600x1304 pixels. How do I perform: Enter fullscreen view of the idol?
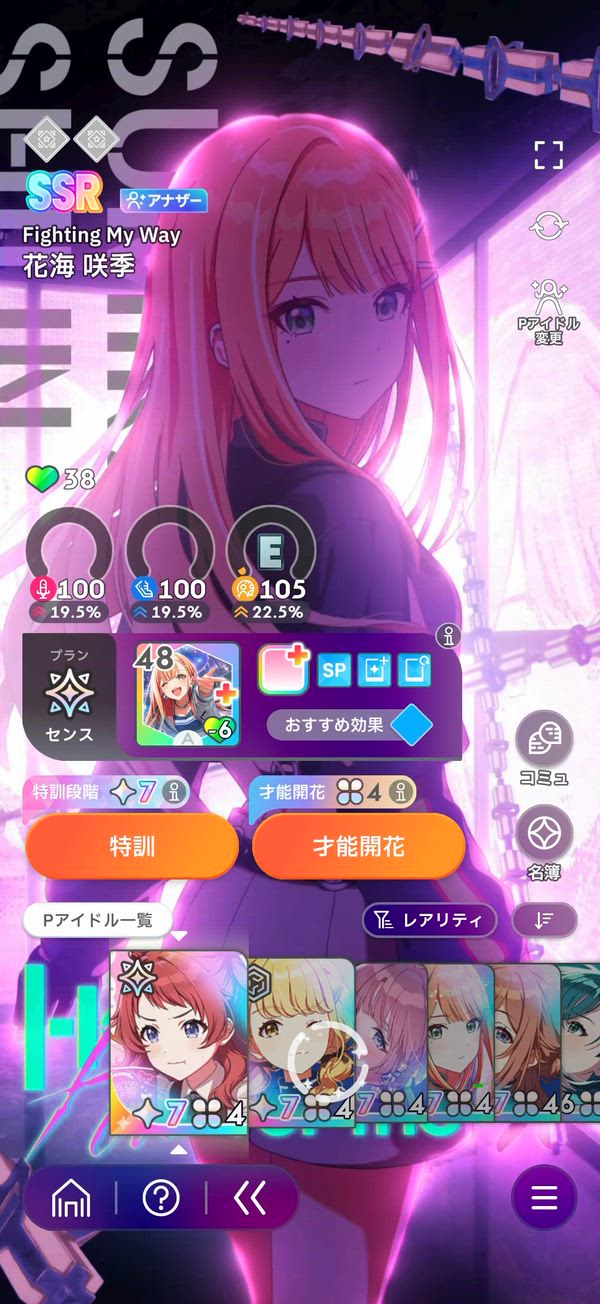point(548,155)
